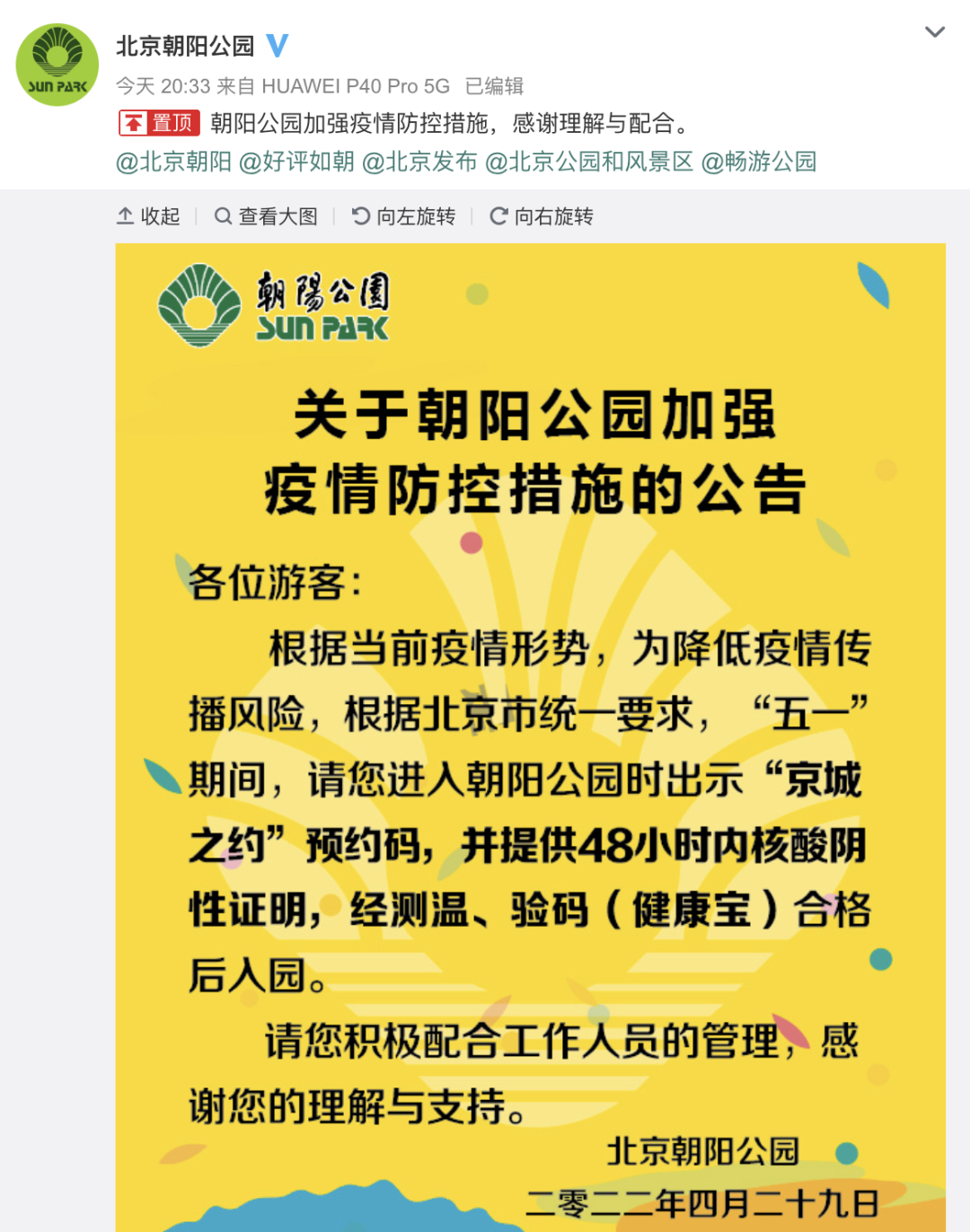Collapse the image with 收起
Screen dimensions: 970x1232
click(x=149, y=216)
